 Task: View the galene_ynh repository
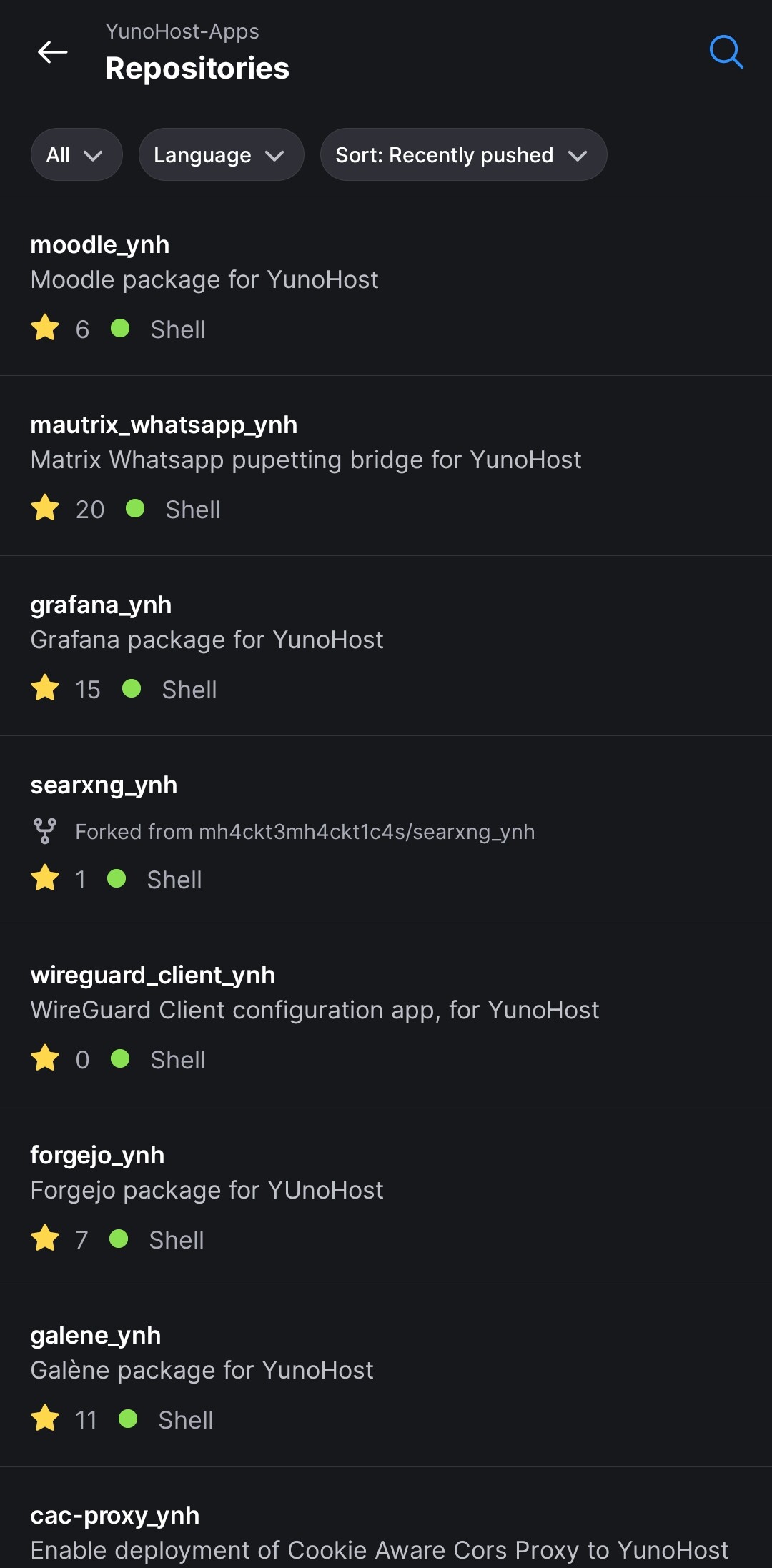[386, 1376]
